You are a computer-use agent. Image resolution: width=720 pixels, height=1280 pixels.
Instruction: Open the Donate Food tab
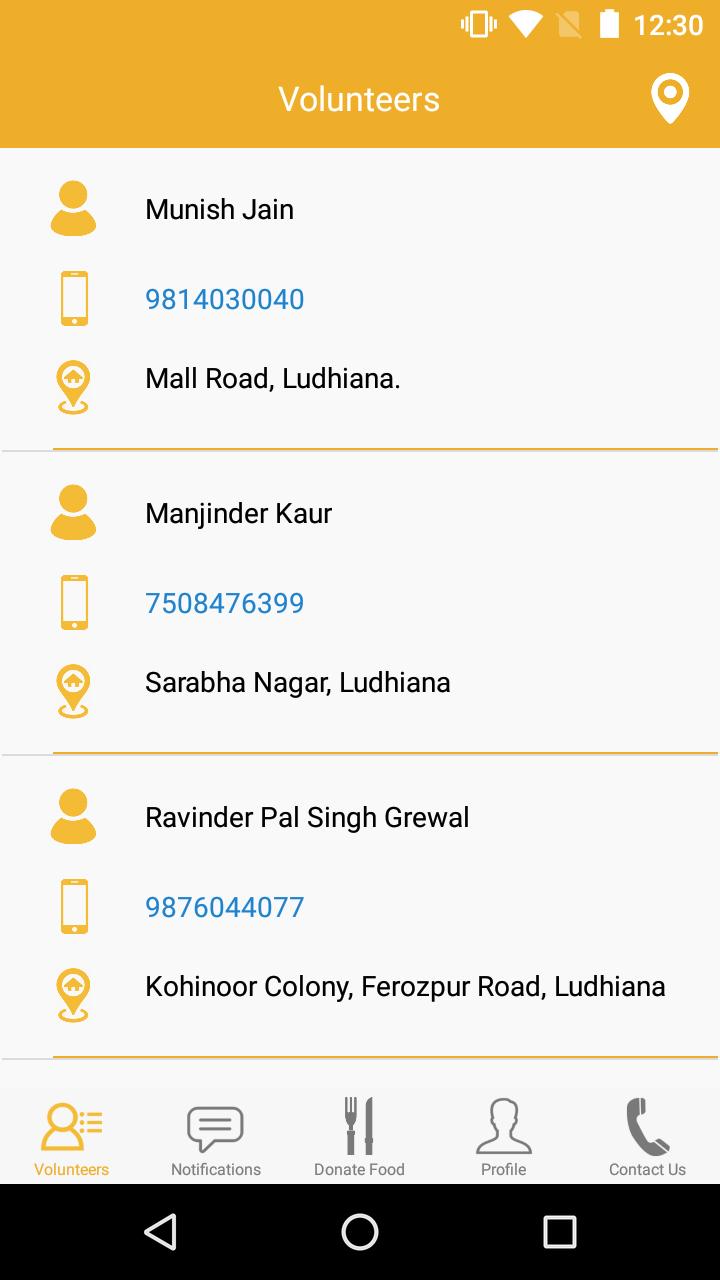coord(359,1138)
